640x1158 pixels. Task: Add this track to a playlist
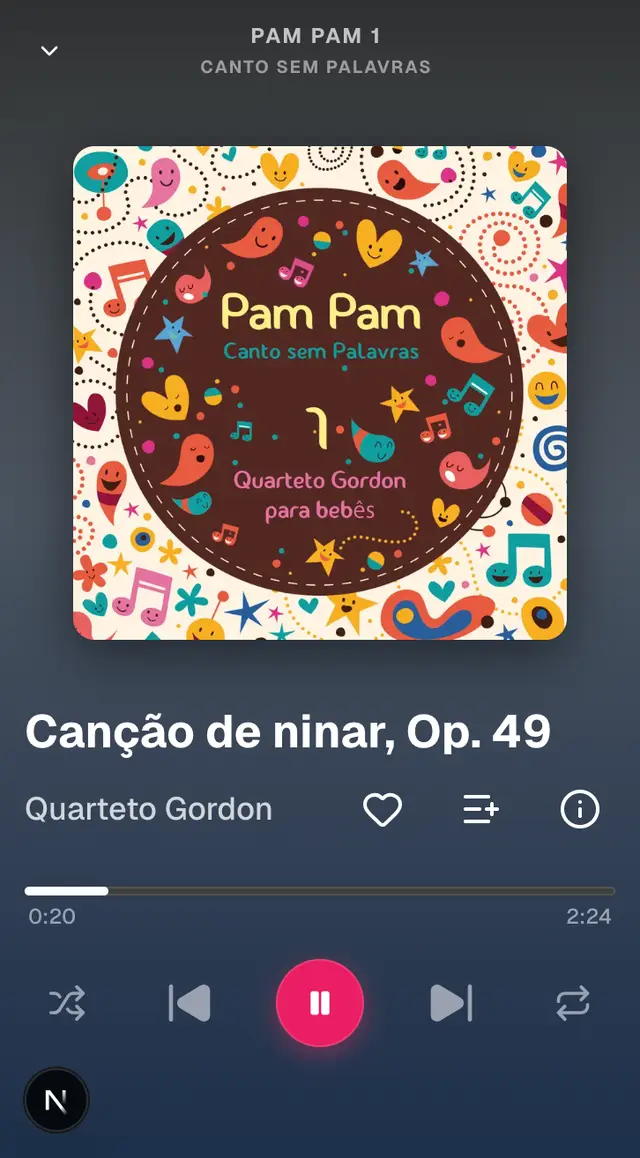(481, 809)
